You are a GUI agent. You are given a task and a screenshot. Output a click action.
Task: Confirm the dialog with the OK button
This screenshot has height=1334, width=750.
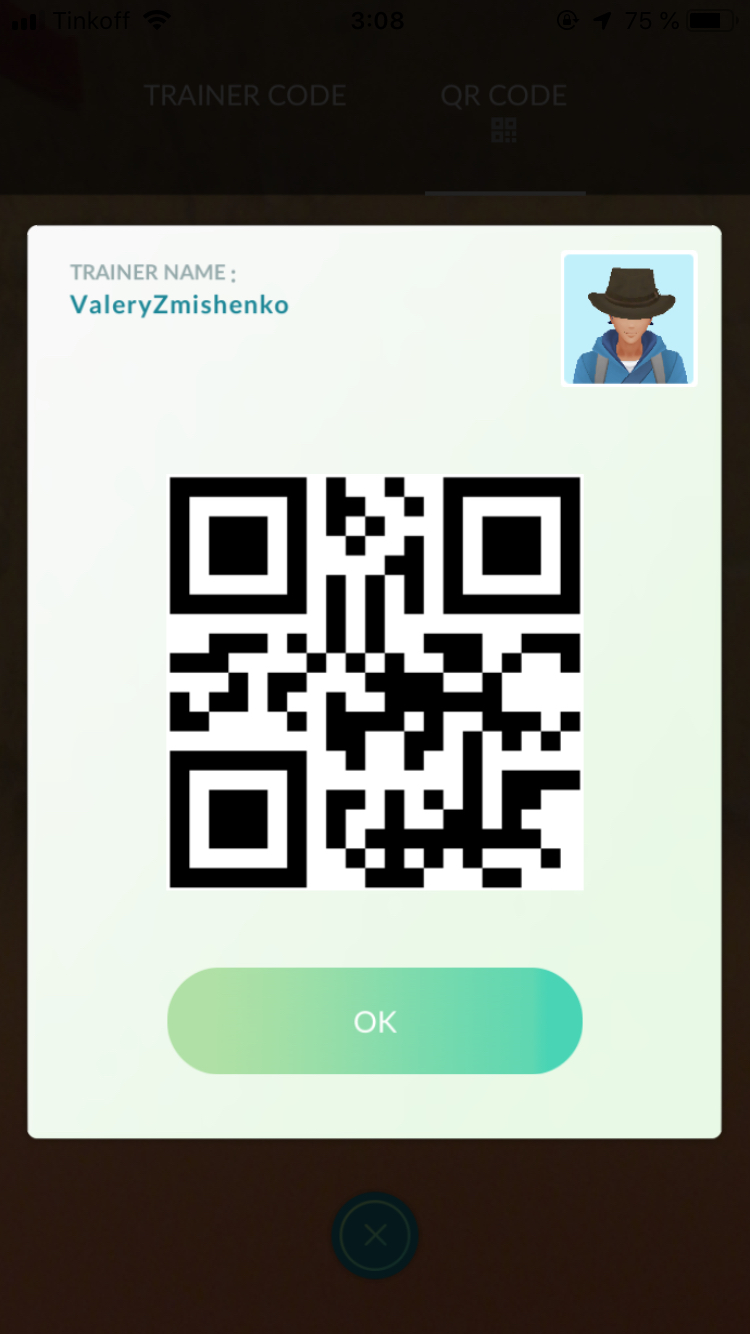click(375, 1021)
